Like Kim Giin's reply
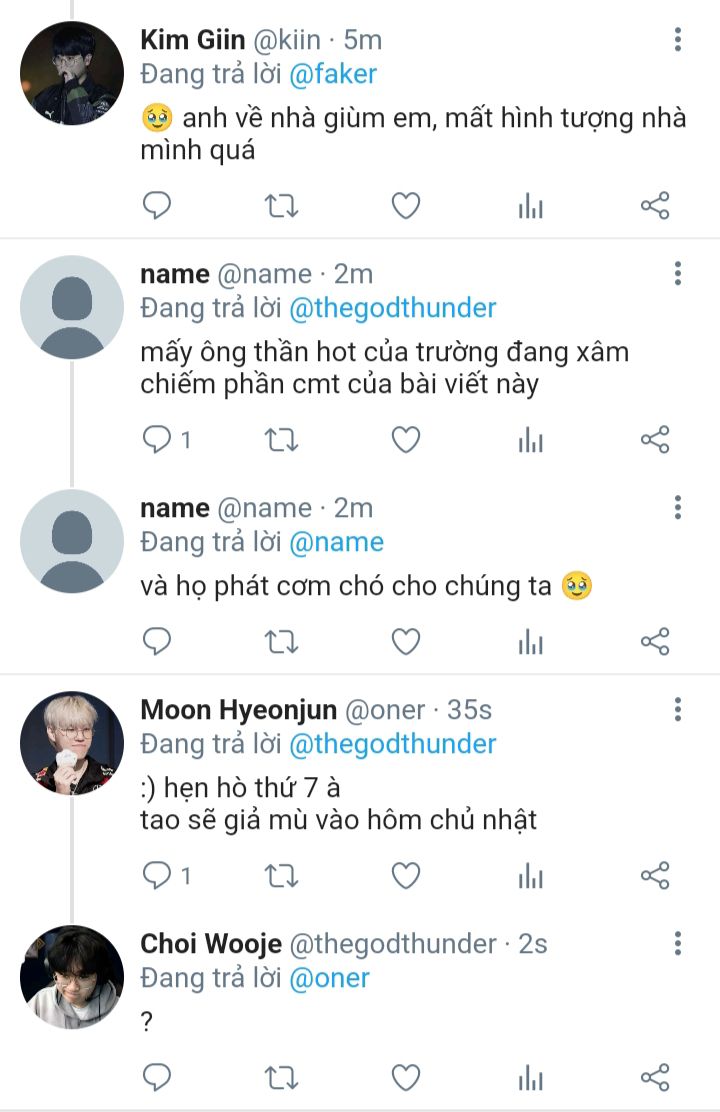 [x=405, y=207]
